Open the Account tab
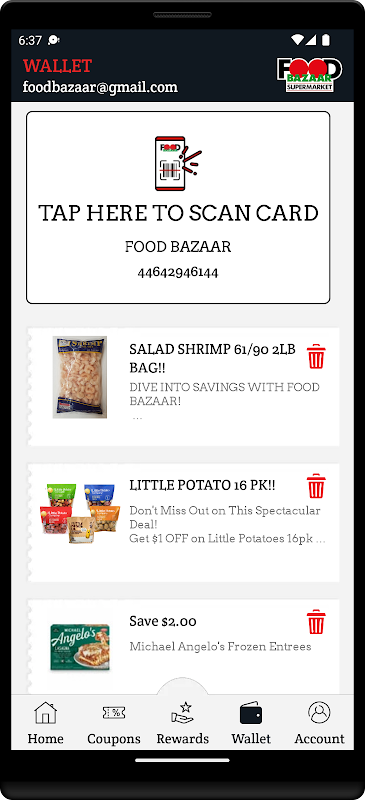Viewport: 365px width, 800px height. [320, 723]
